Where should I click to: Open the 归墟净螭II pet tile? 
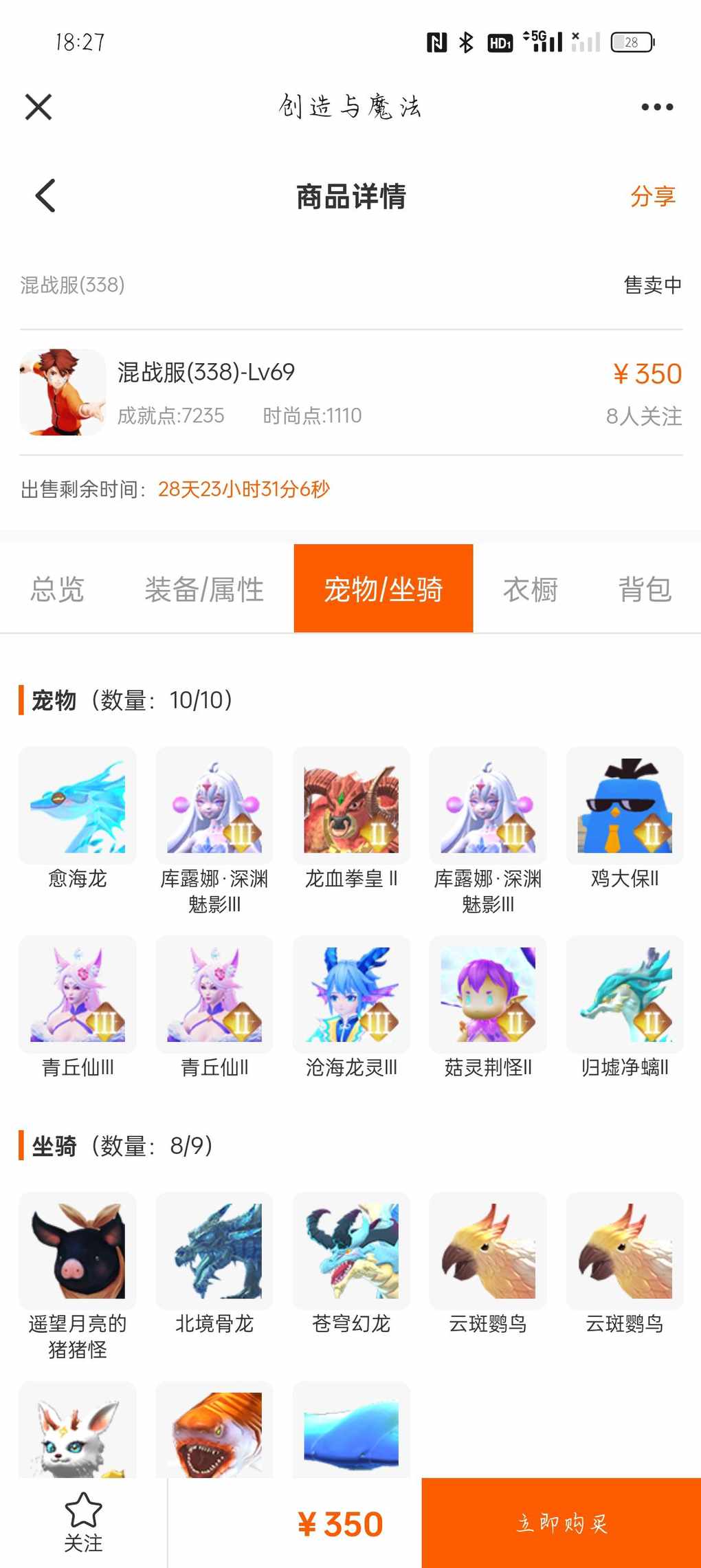(625, 994)
